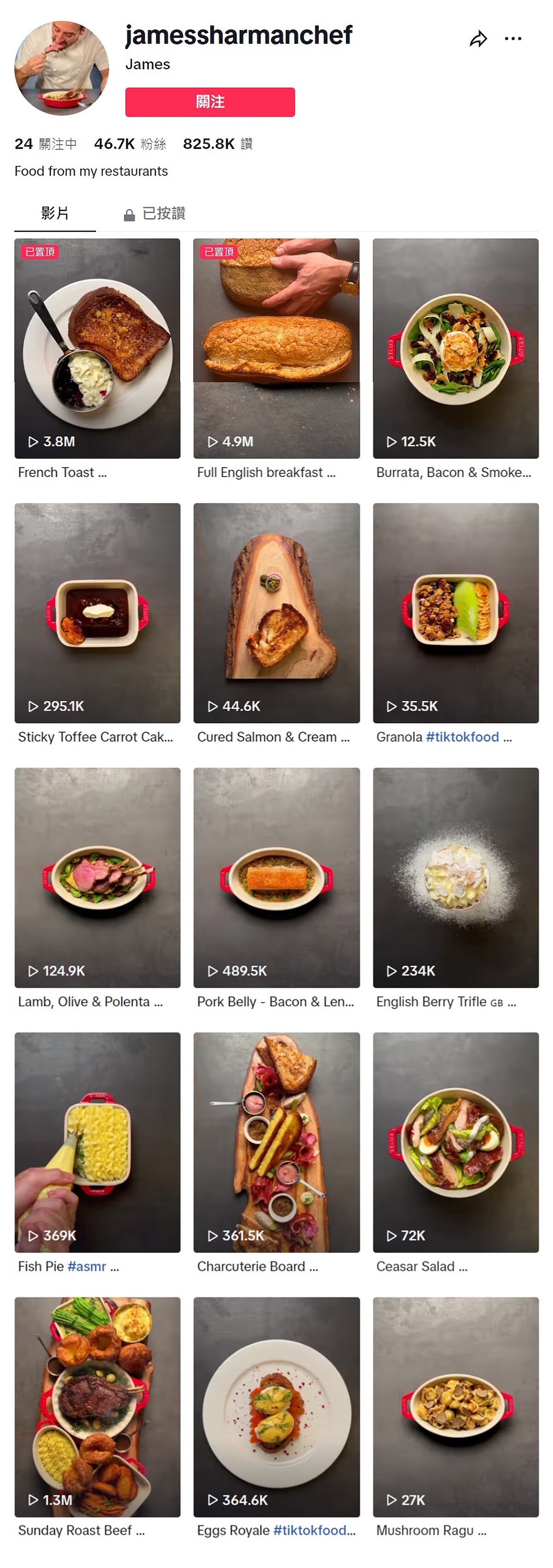The image size is (553, 1568).
Task: Open the Sticky Toffee Carrot Cake video
Action: point(97,612)
